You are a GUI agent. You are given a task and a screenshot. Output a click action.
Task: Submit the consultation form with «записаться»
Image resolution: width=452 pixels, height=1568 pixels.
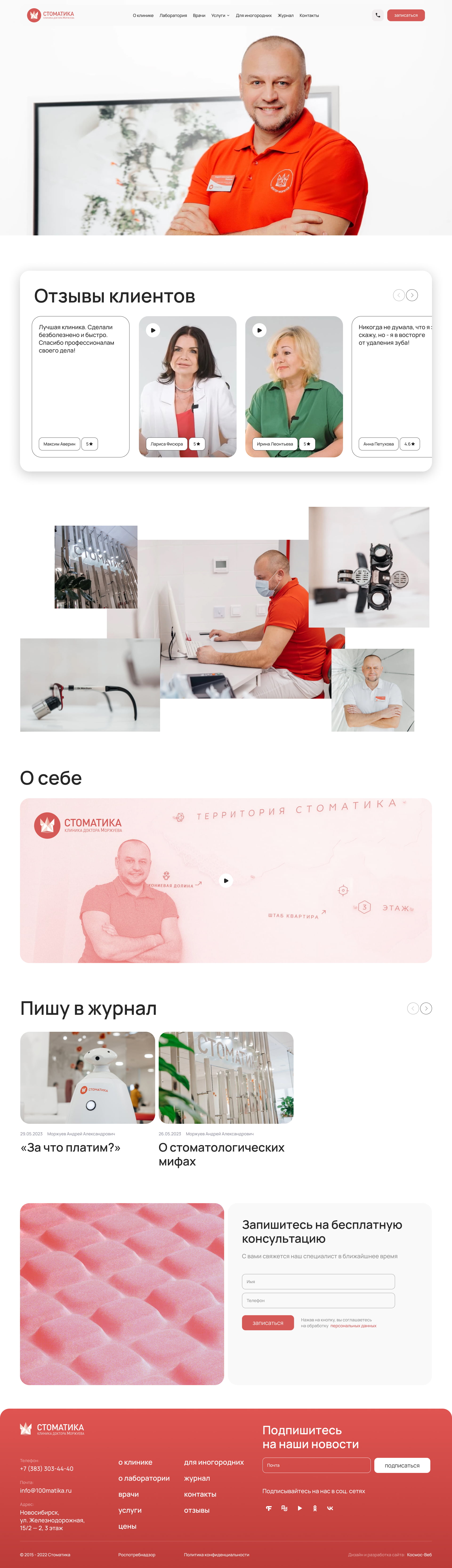coord(268,1323)
